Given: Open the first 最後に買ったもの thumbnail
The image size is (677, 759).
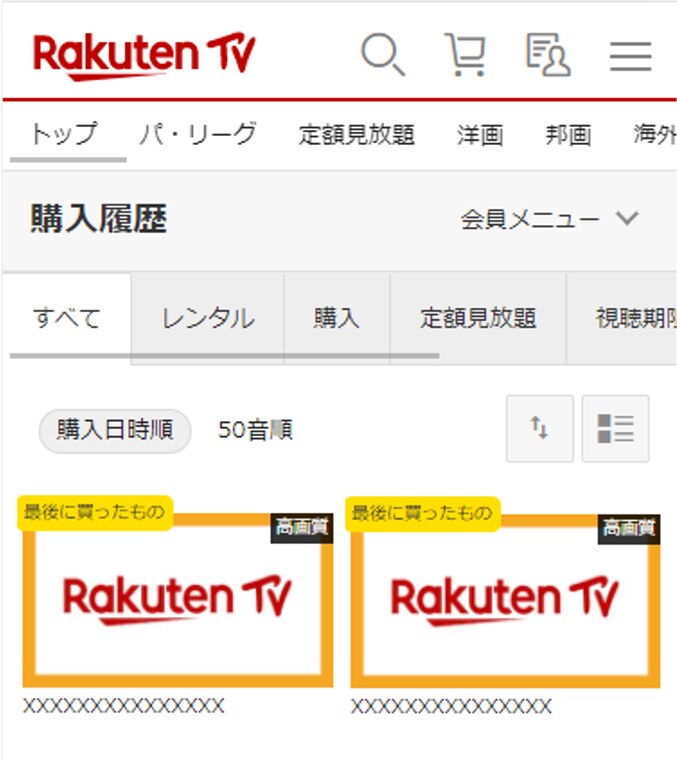Looking at the screenshot, I should (177, 600).
